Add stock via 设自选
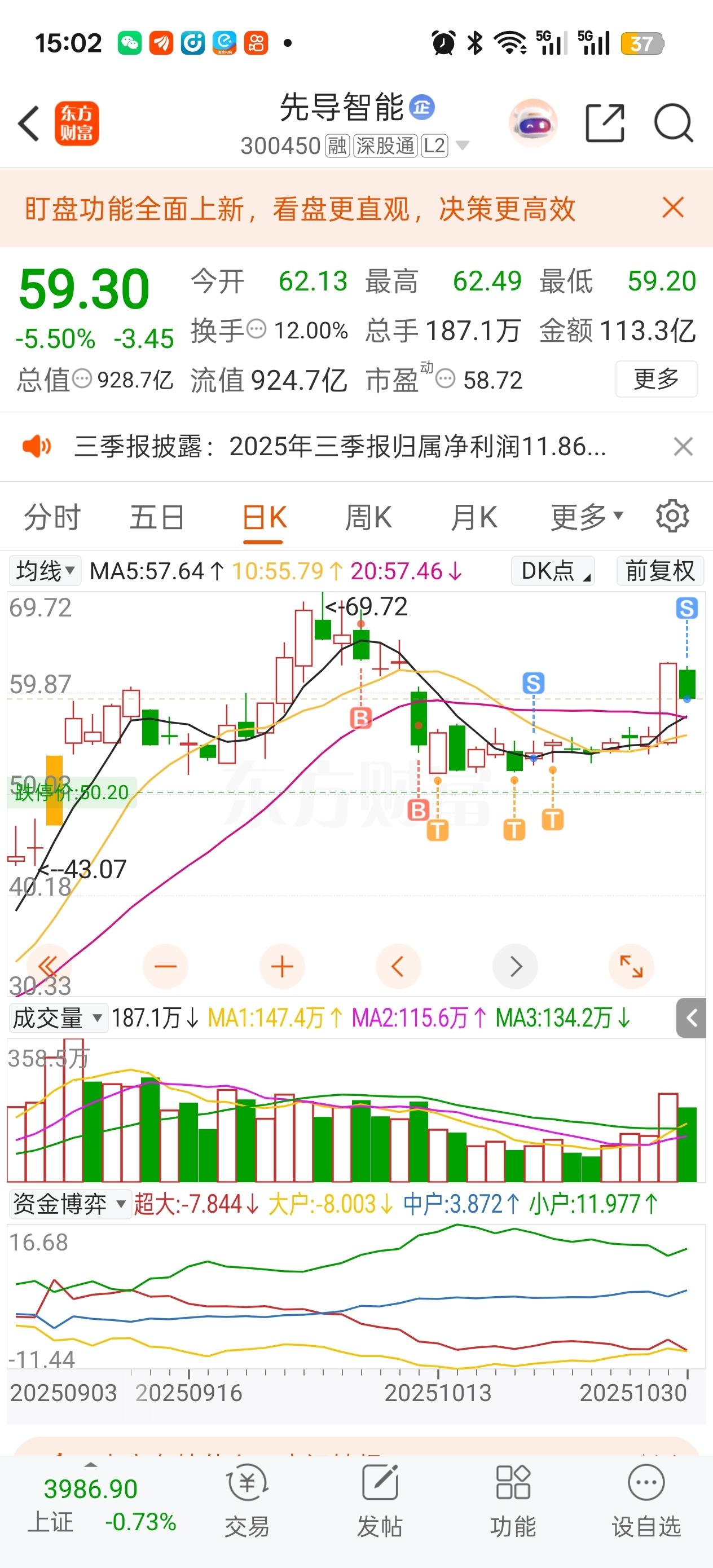The image size is (713, 1568). pos(646,1501)
